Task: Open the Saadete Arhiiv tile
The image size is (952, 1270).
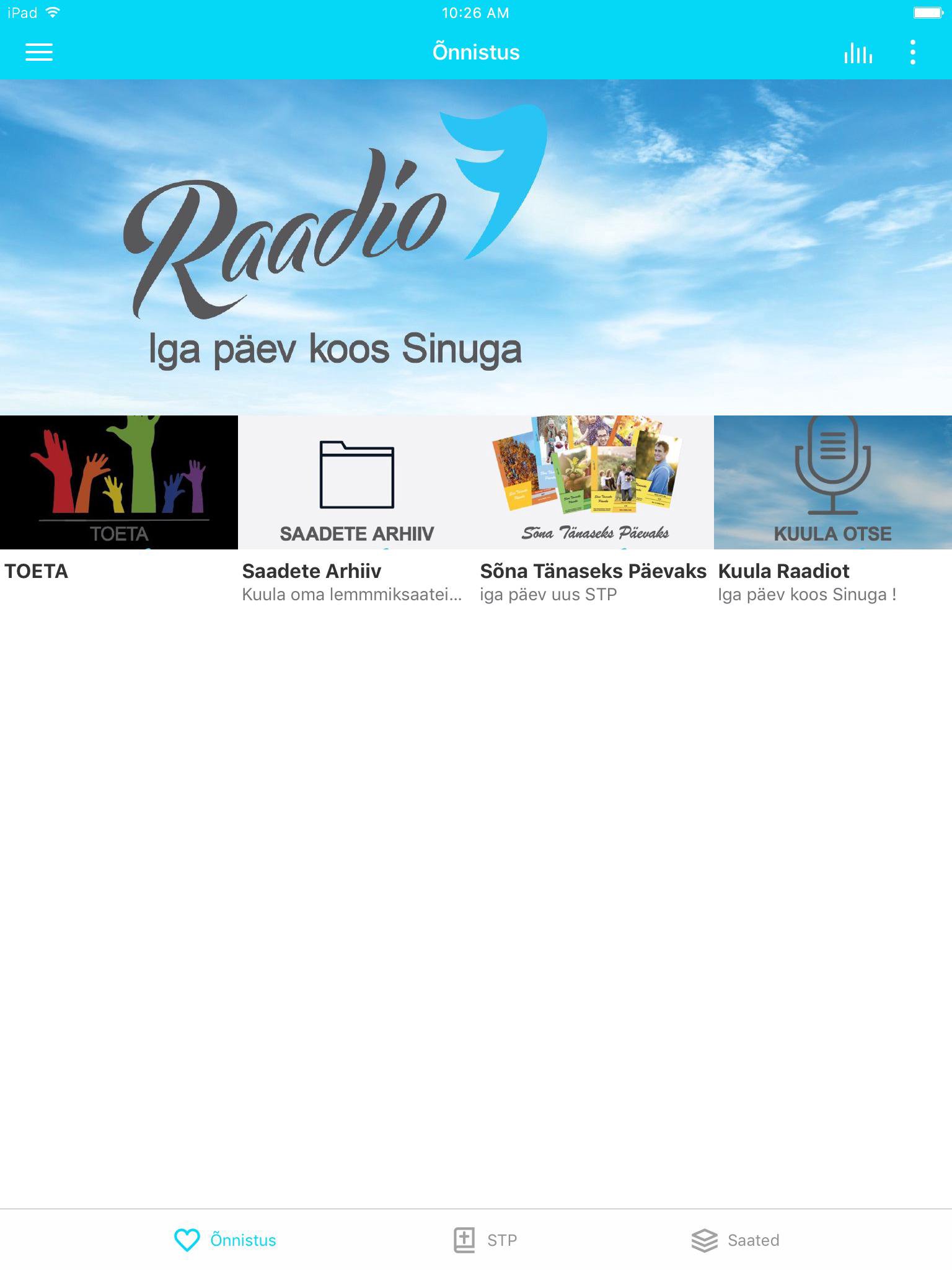Action: coord(356,482)
